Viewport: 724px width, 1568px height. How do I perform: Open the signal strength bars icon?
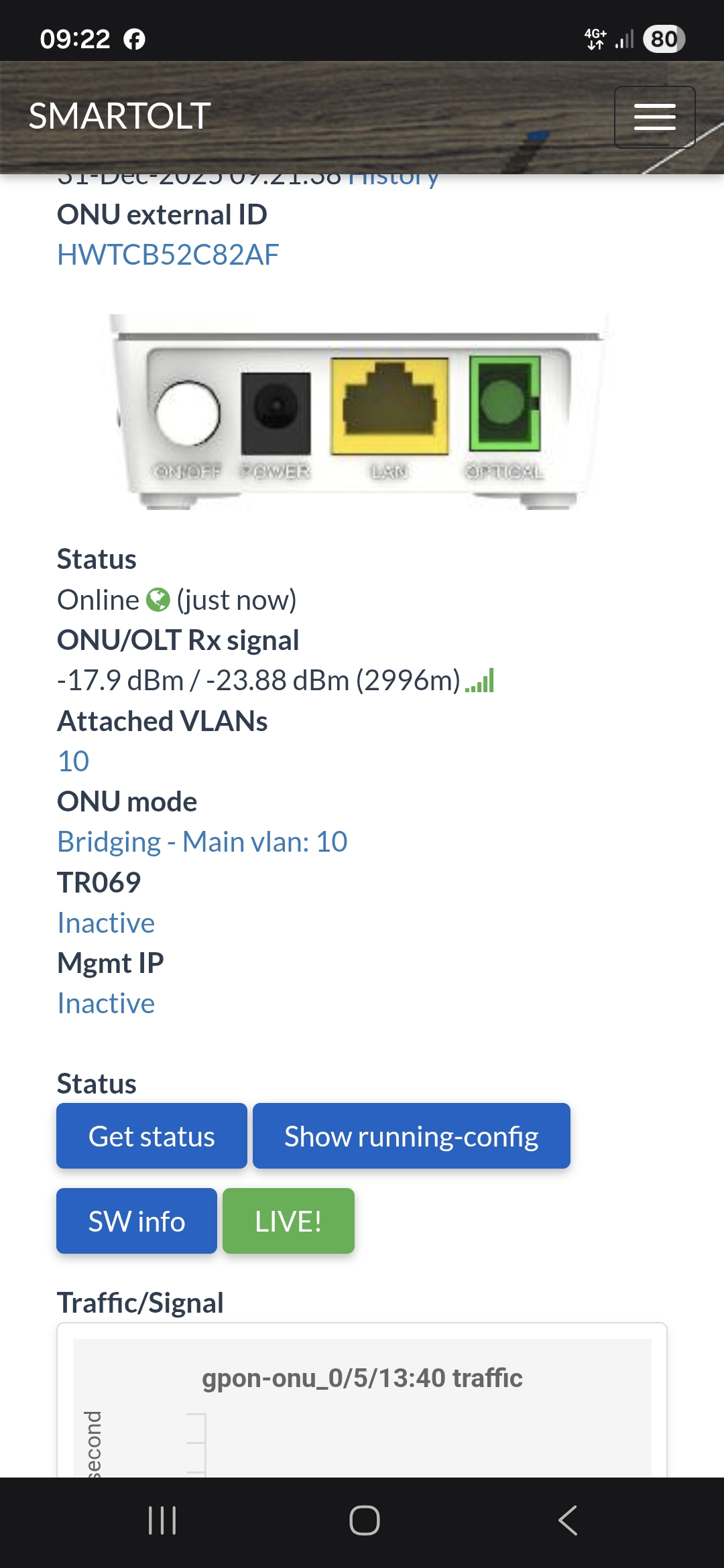point(480,681)
